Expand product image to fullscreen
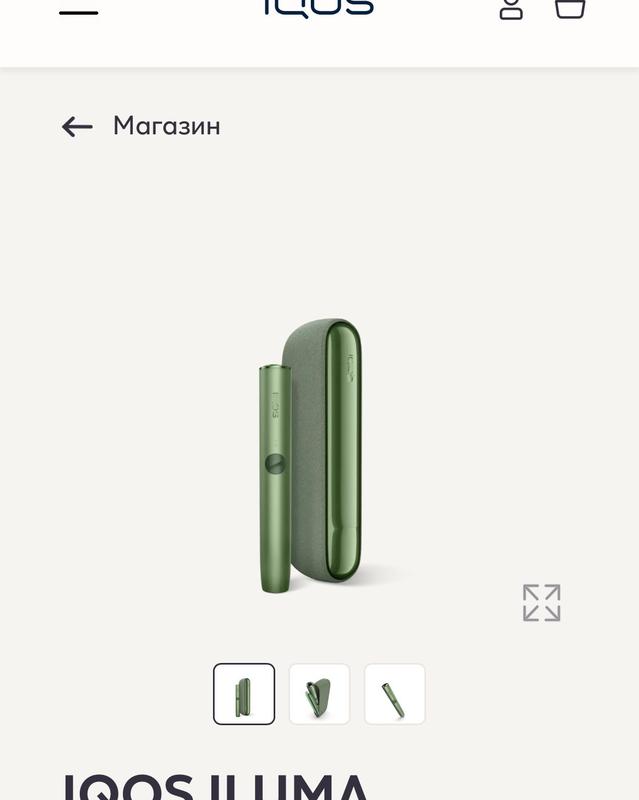639x800 pixels. [541, 603]
